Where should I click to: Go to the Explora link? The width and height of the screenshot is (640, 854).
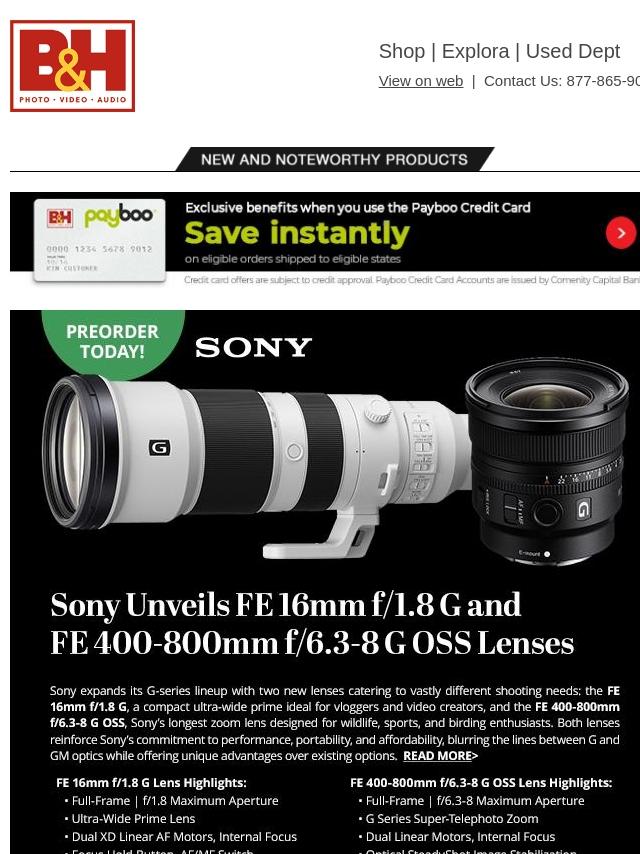pyautogui.click(x=475, y=51)
